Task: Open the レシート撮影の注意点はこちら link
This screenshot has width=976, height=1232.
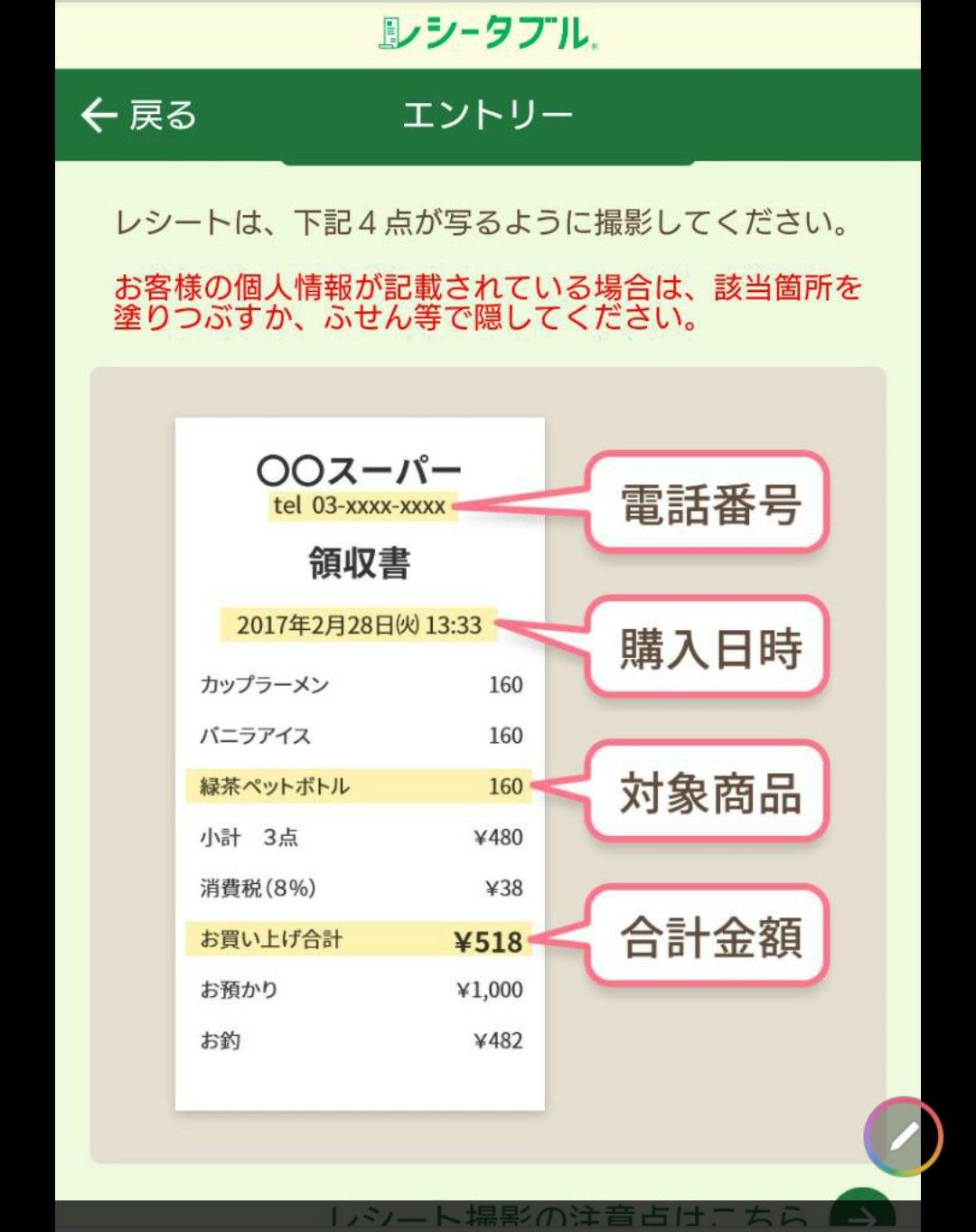Action: (x=567, y=1217)
